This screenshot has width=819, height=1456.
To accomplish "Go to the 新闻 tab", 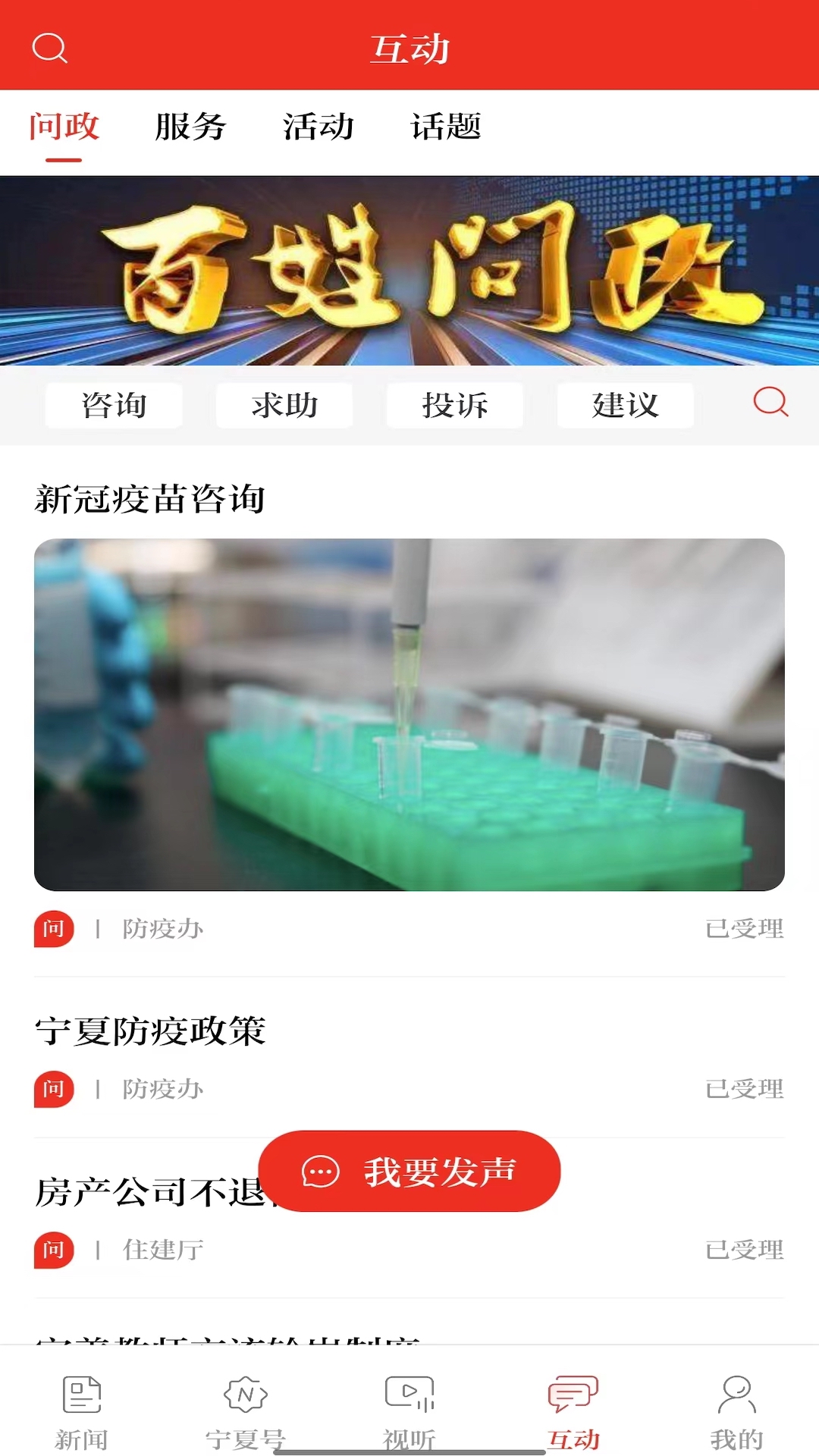I will (82, 1412).
